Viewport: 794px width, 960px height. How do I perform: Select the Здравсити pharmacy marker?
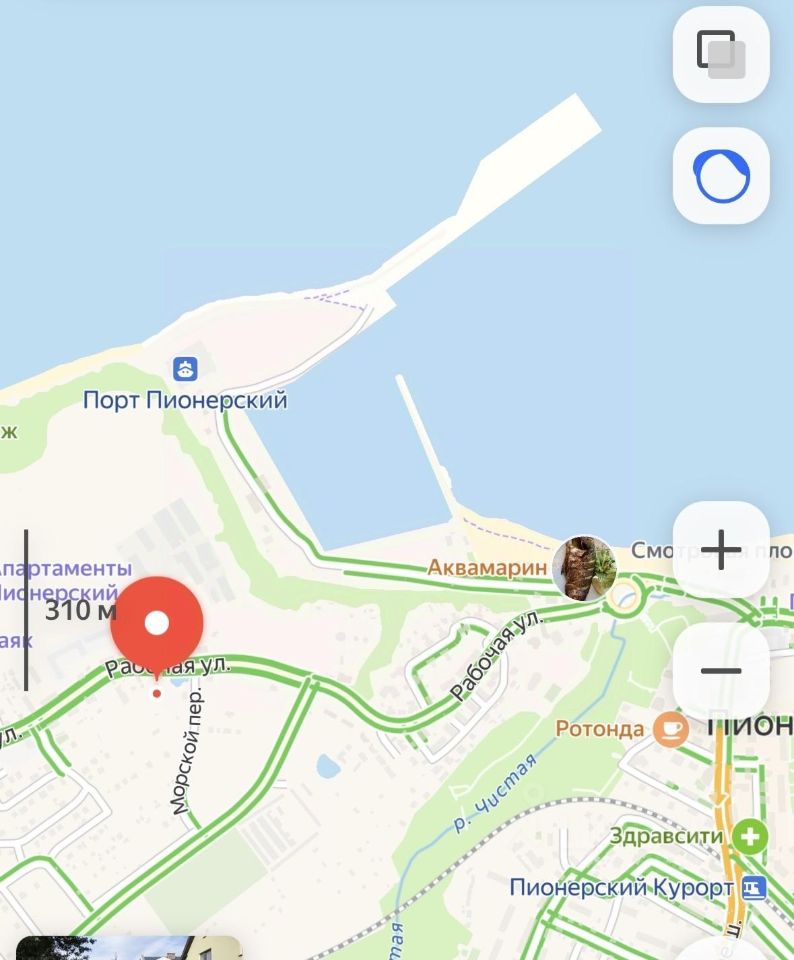pos(749,836)
